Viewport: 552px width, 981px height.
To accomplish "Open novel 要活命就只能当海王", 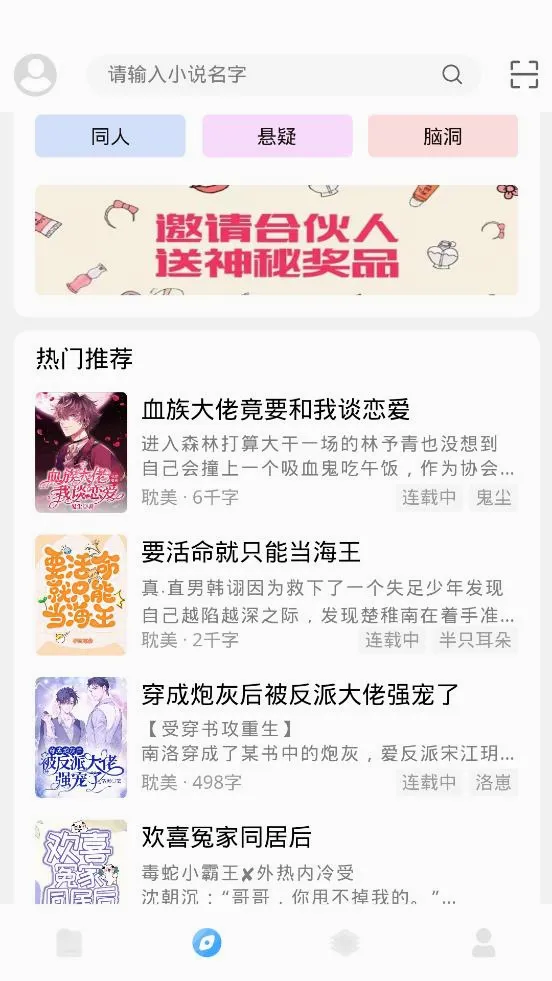I will click(277, 595).
